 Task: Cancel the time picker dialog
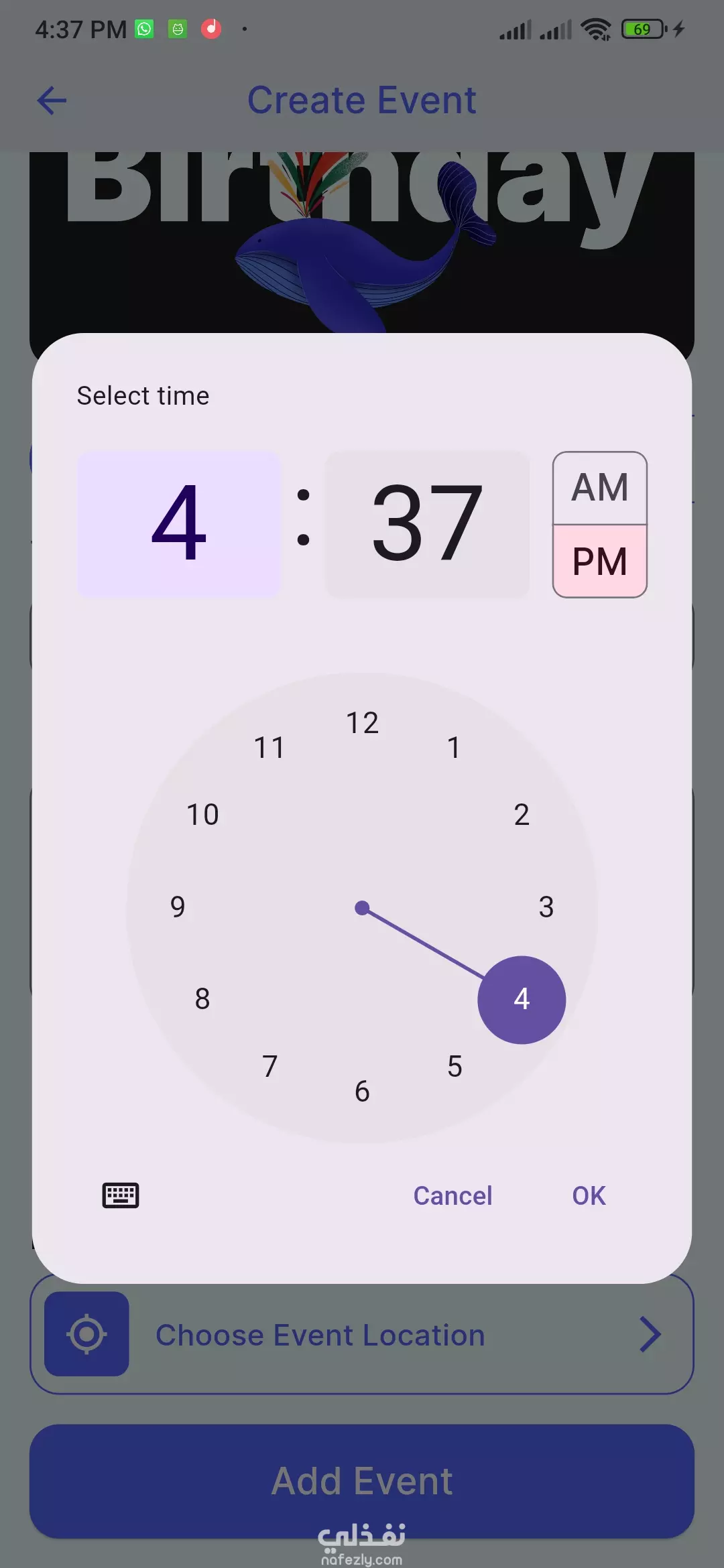point(452,1195)
